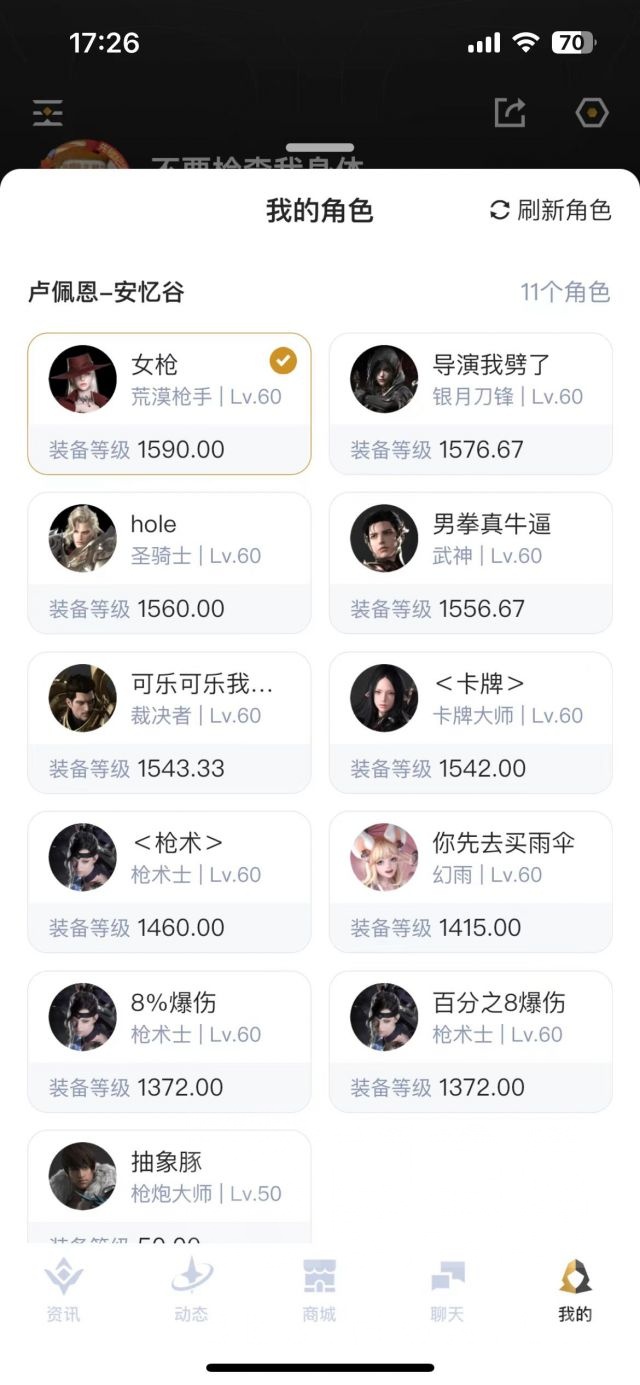640x1385 pixels.
Task: Select the 8%爆伤 character card
Action: click(x=169, y=1040)
